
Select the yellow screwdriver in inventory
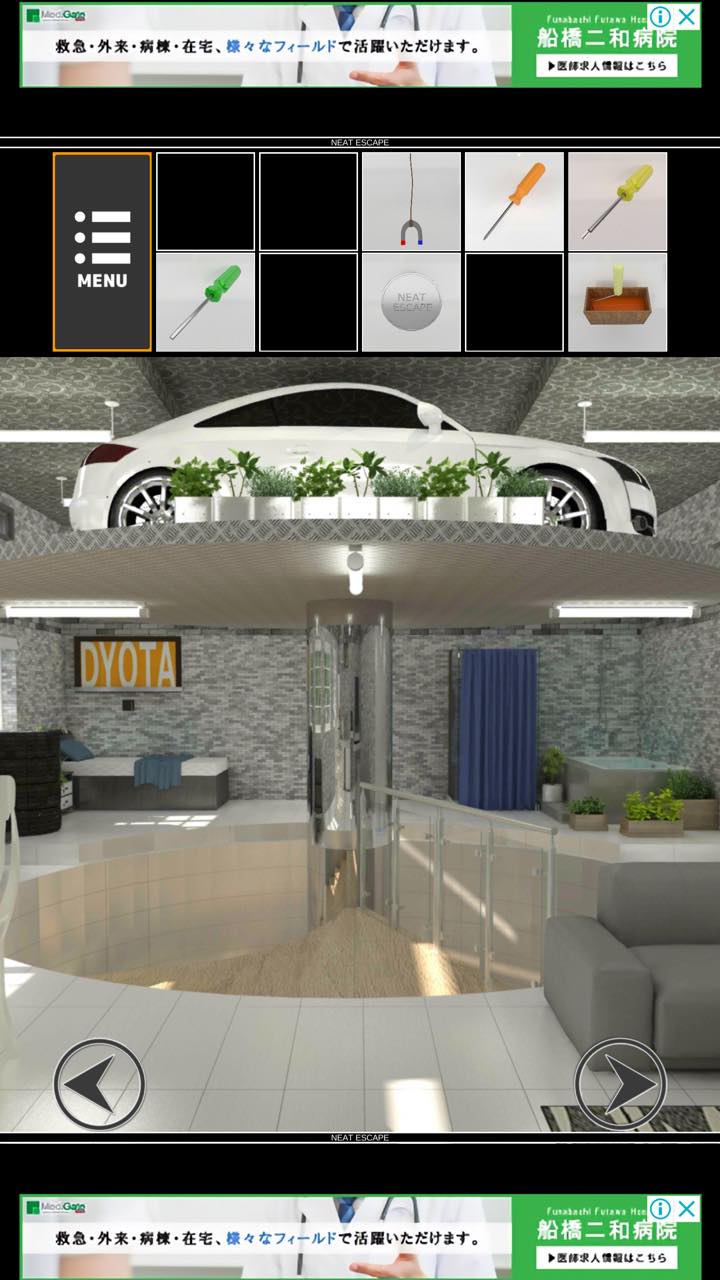click(x=617, y=201)
